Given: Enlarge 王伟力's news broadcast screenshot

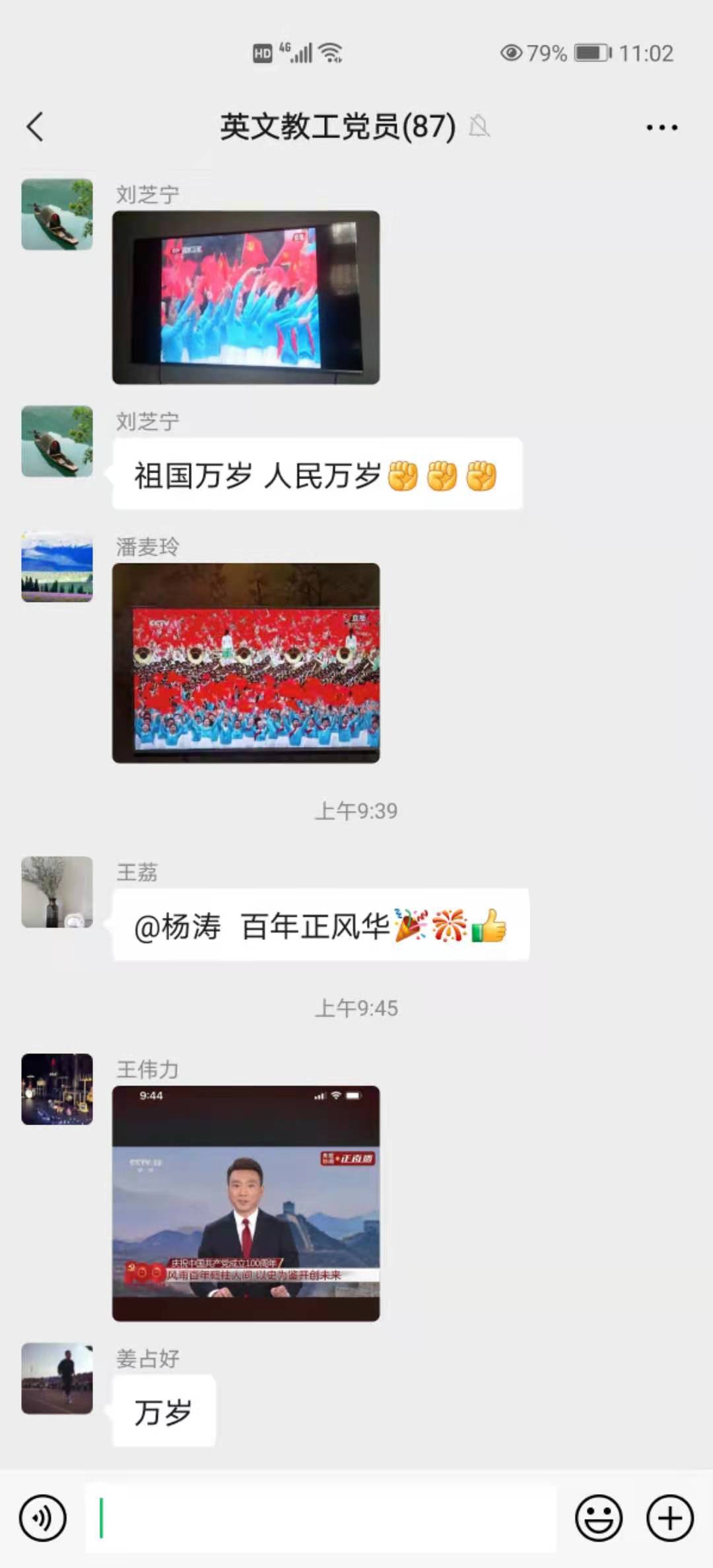Looking at the screenshot, I should coord(246,1202).
